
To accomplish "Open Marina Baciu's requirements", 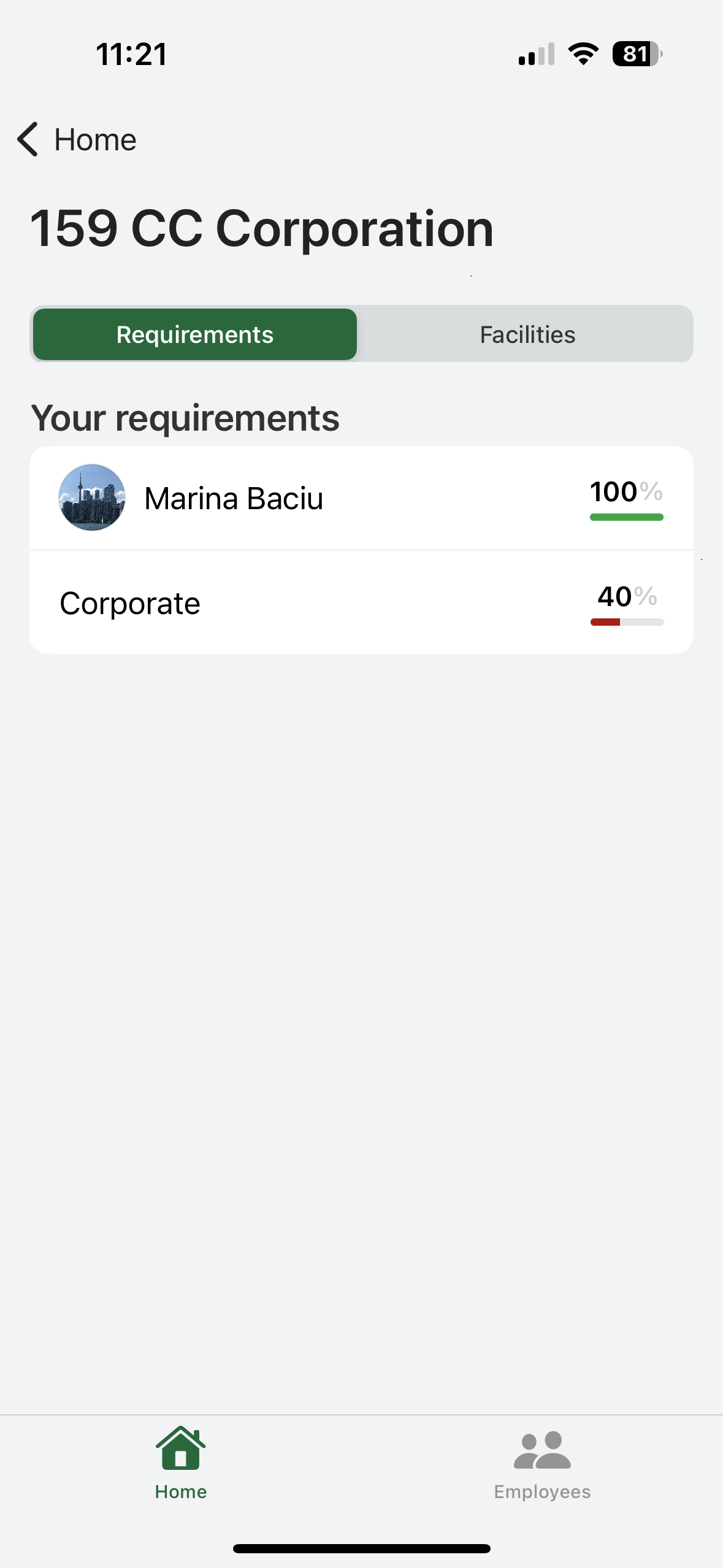I will (361, 498).
